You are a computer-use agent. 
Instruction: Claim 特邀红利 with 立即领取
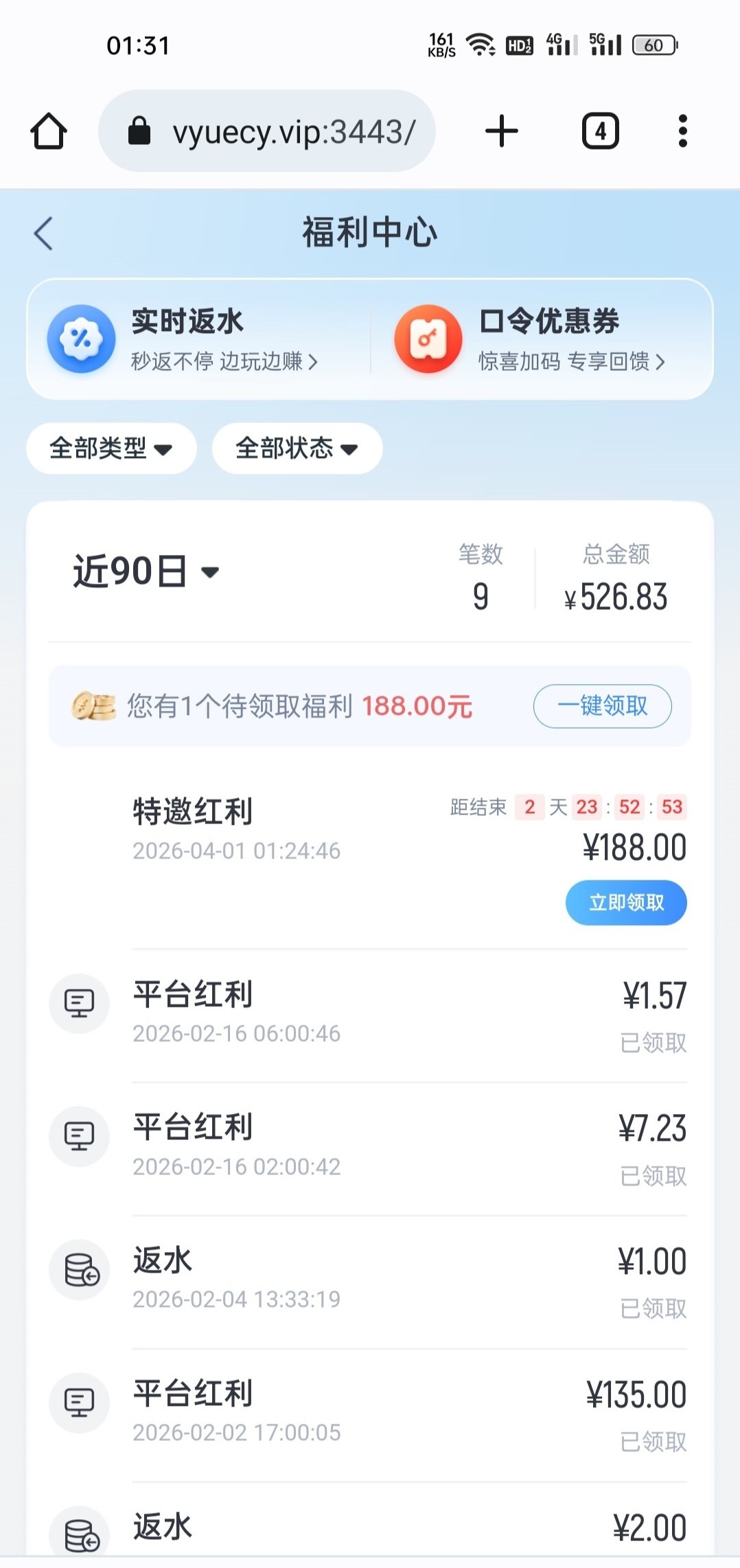pos(626,902)
